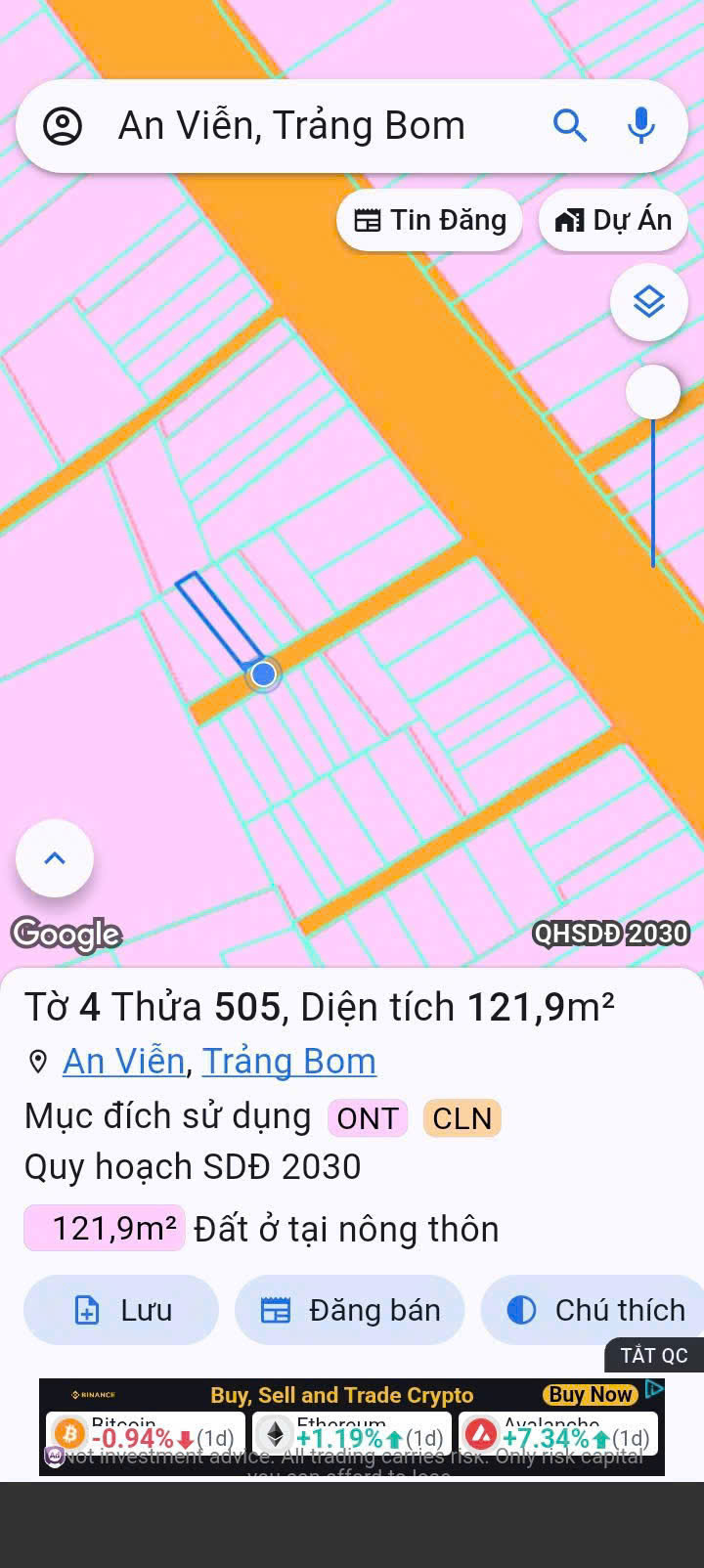Open the Tin Đăng listings chip
704x1568 pixels.
(430, 221)
